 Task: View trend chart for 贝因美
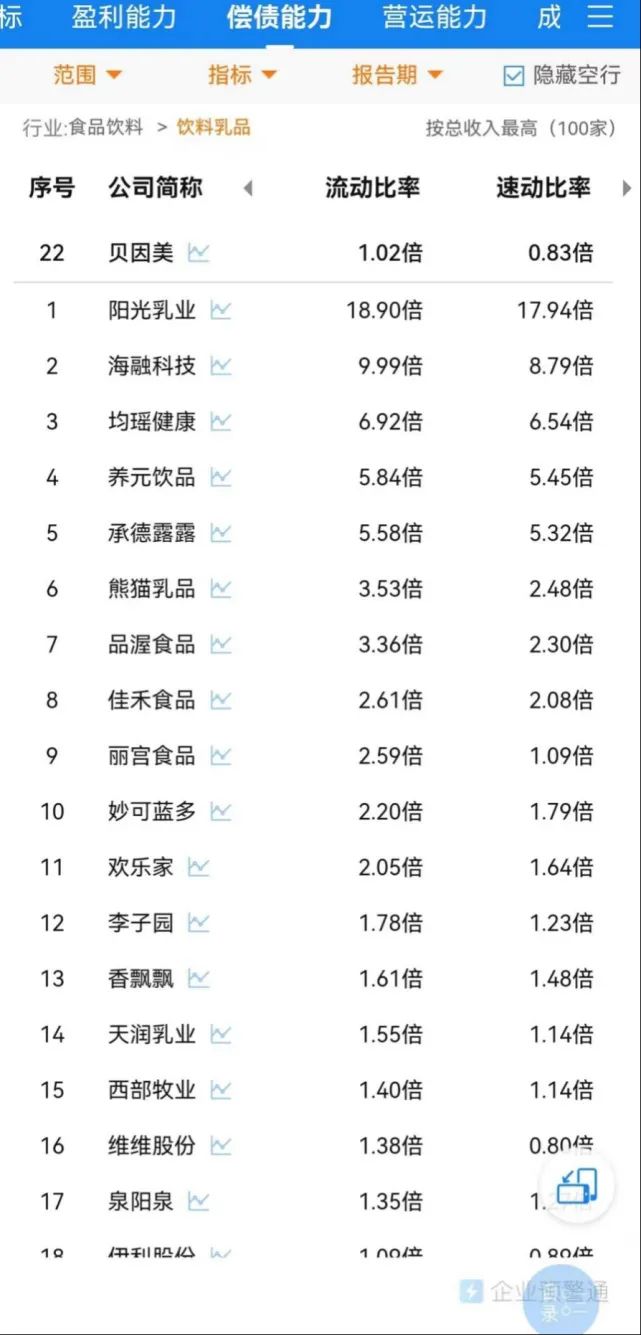[x=198, y=253]
